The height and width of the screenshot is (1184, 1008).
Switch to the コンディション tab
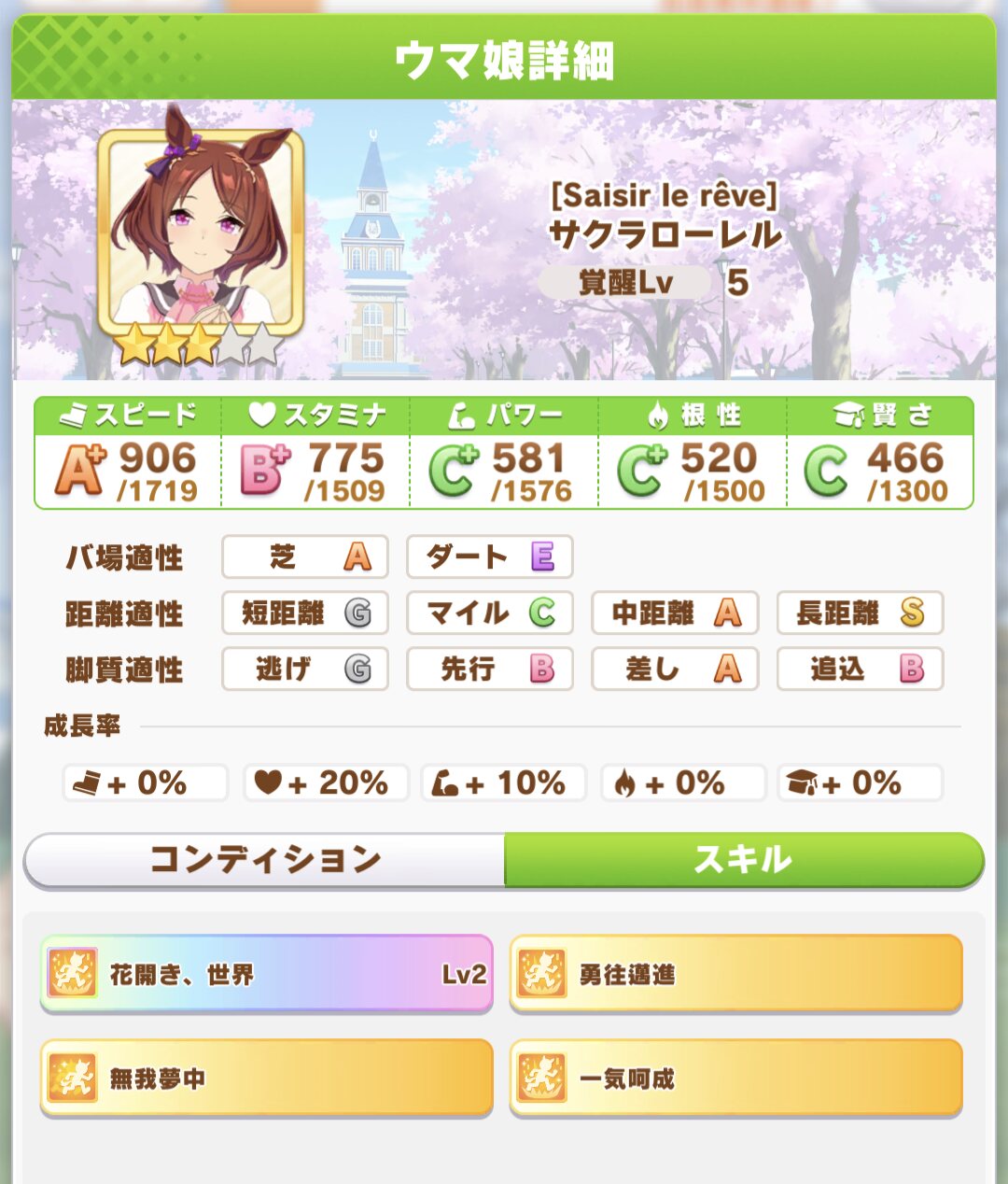(x=265, y=859)
